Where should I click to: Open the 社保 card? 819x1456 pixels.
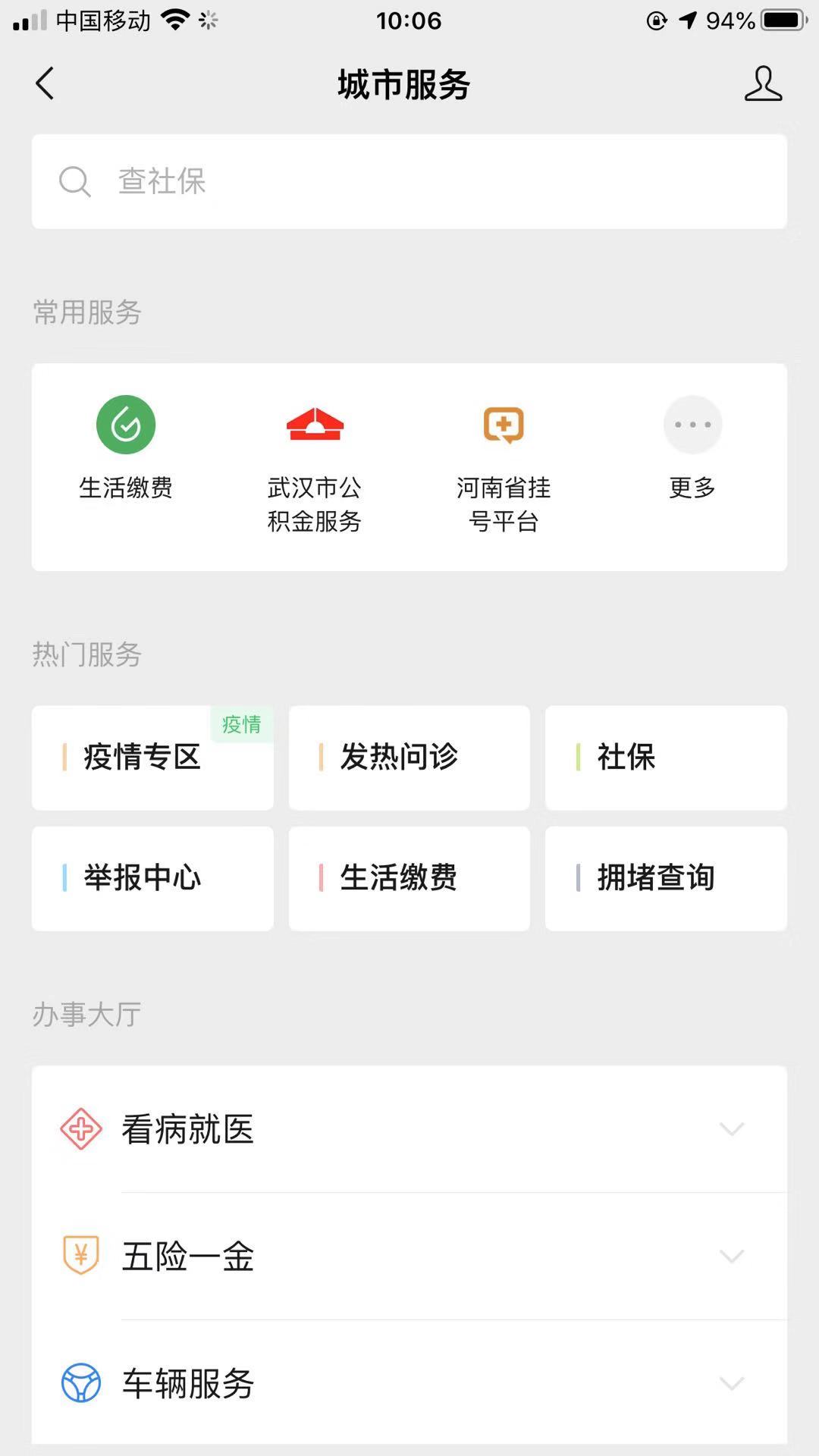666,758
